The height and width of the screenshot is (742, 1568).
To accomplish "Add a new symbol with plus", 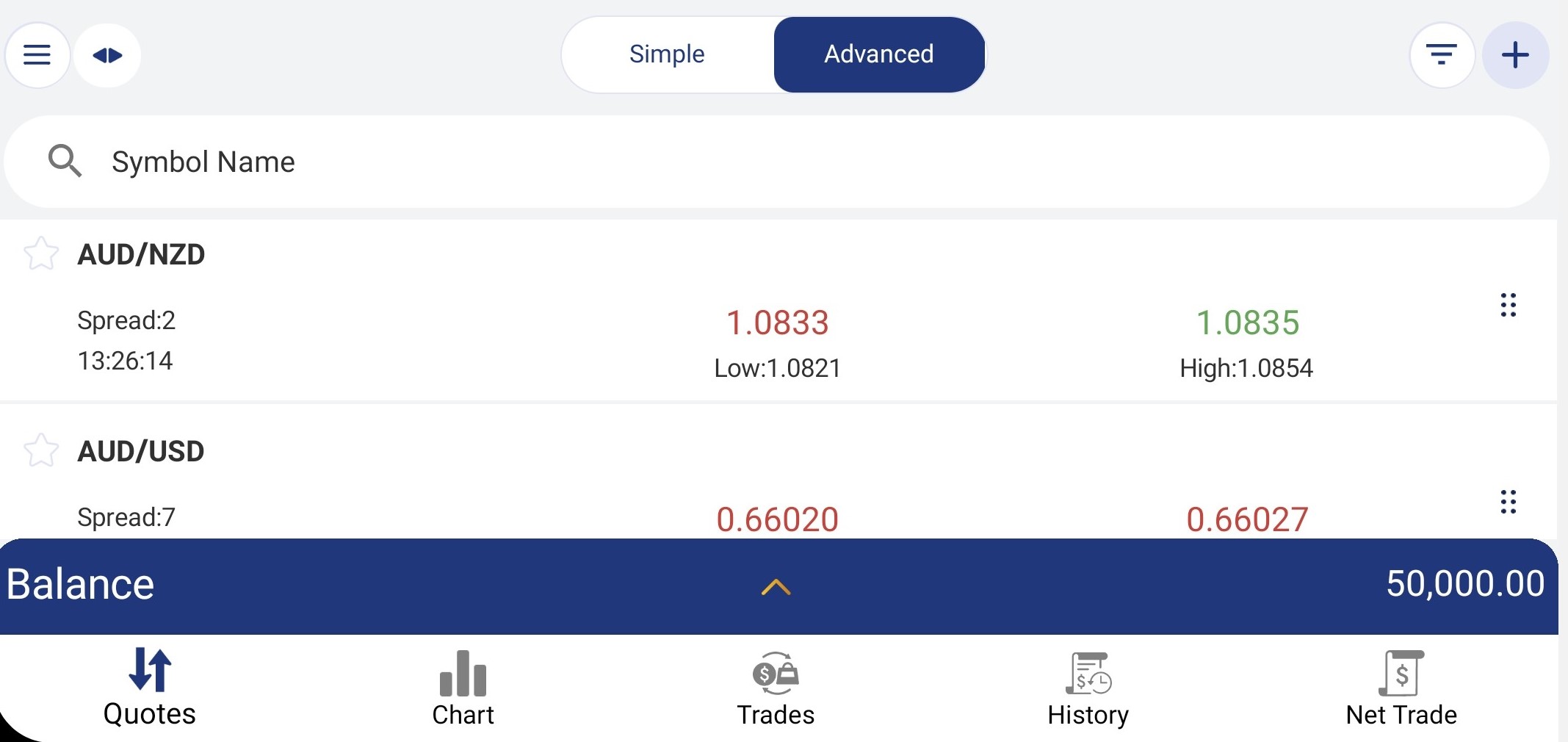I will point(1515,55).
